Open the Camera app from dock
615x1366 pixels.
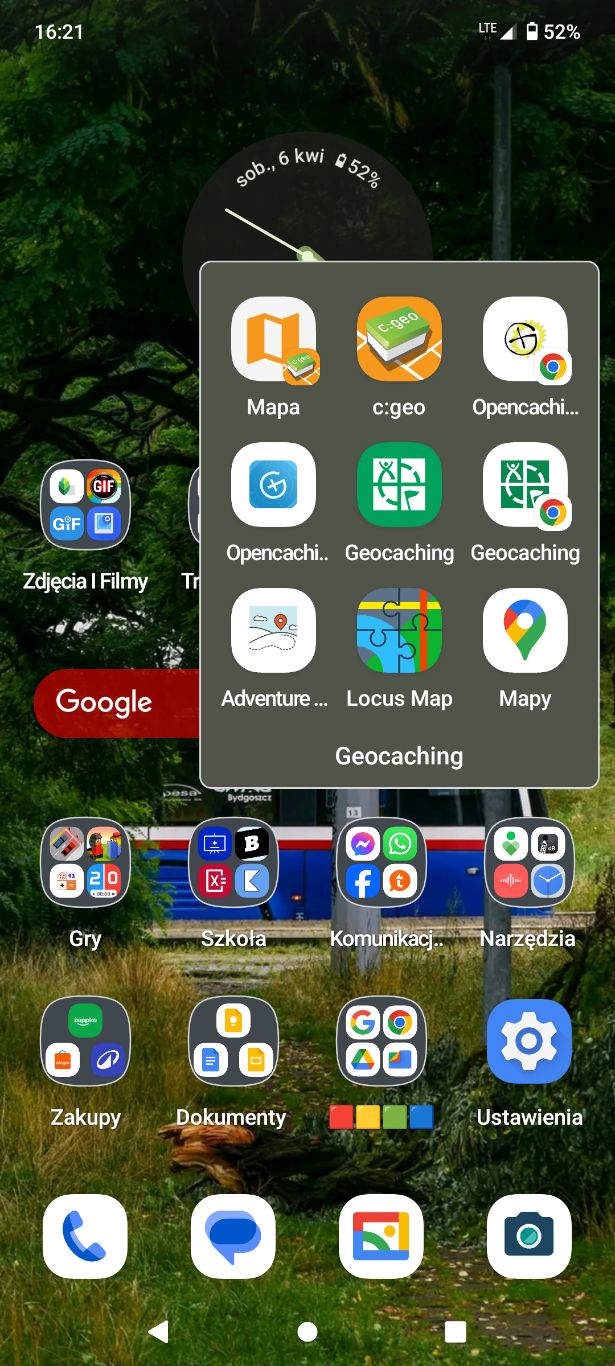click(x=528, y=1236)
